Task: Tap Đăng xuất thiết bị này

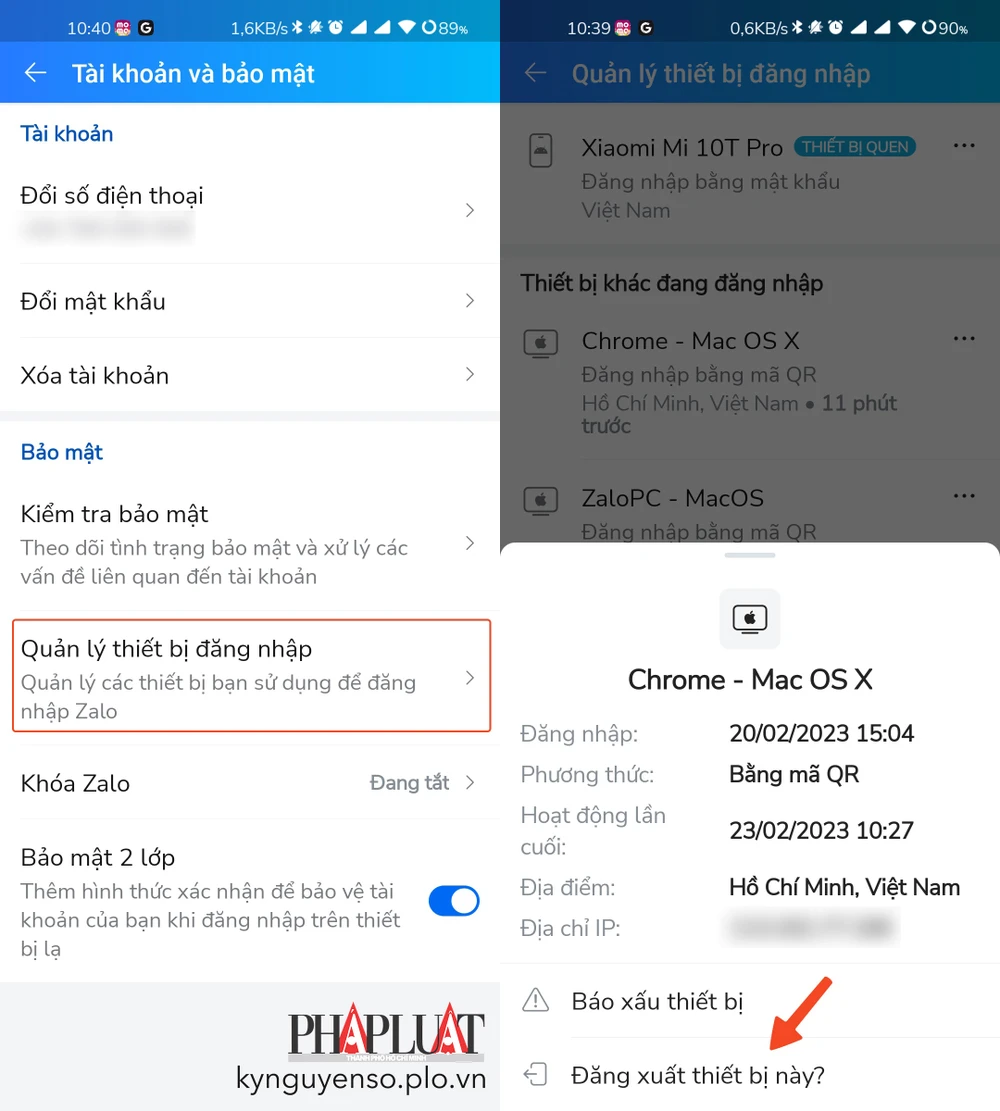Action: pos(697,1076)
